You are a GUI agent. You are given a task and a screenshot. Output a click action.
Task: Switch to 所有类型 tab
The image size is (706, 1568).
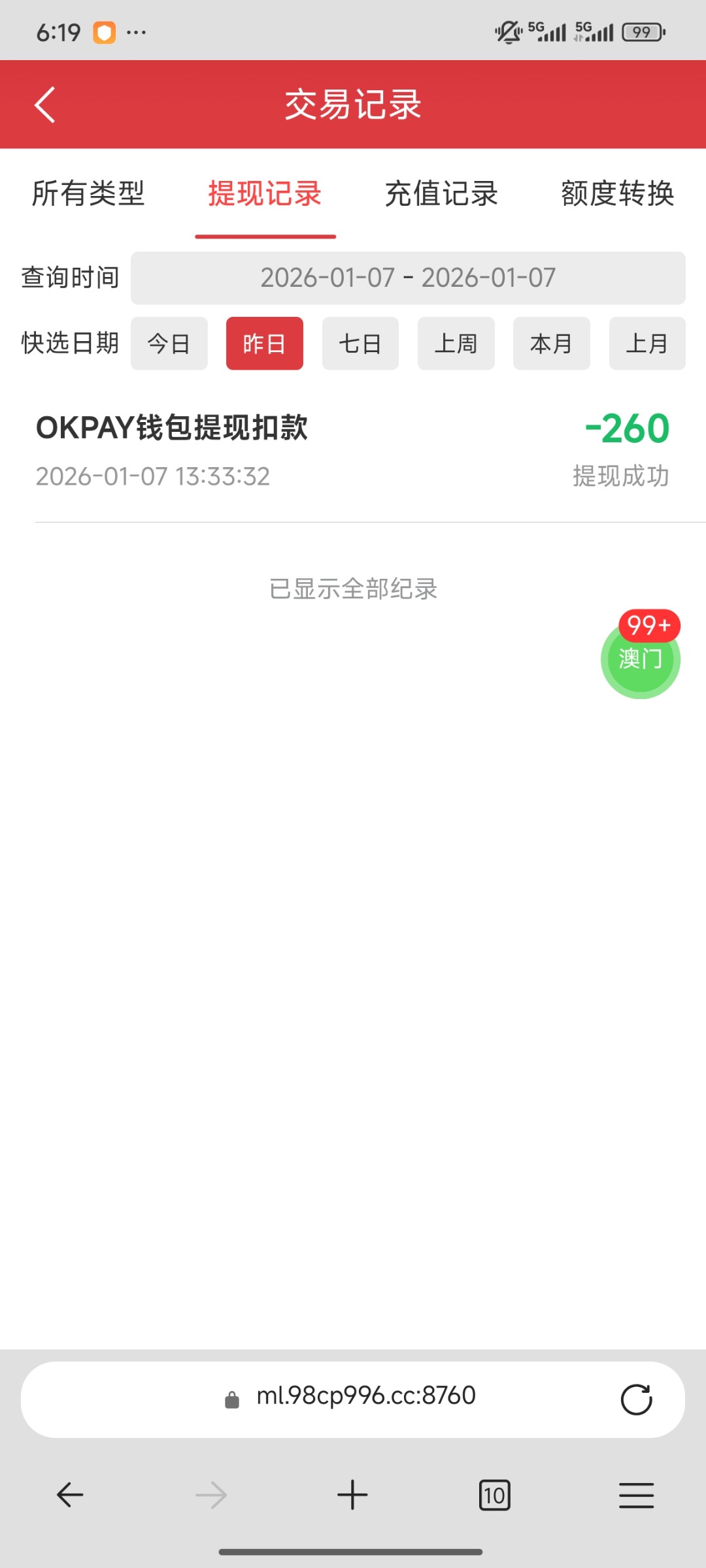pos(88,194)
